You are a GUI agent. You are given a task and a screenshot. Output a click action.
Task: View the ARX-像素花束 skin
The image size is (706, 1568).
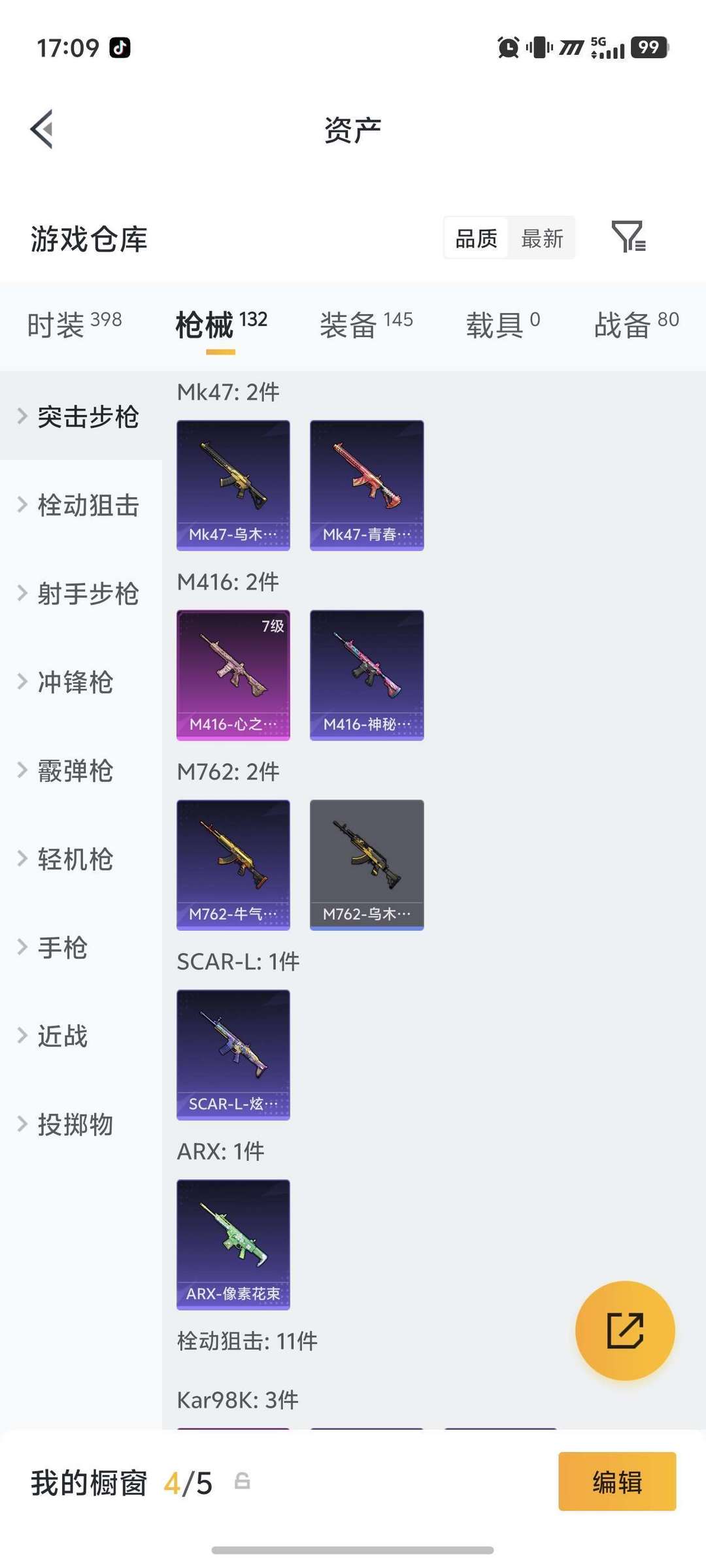tap(233, 1245)
